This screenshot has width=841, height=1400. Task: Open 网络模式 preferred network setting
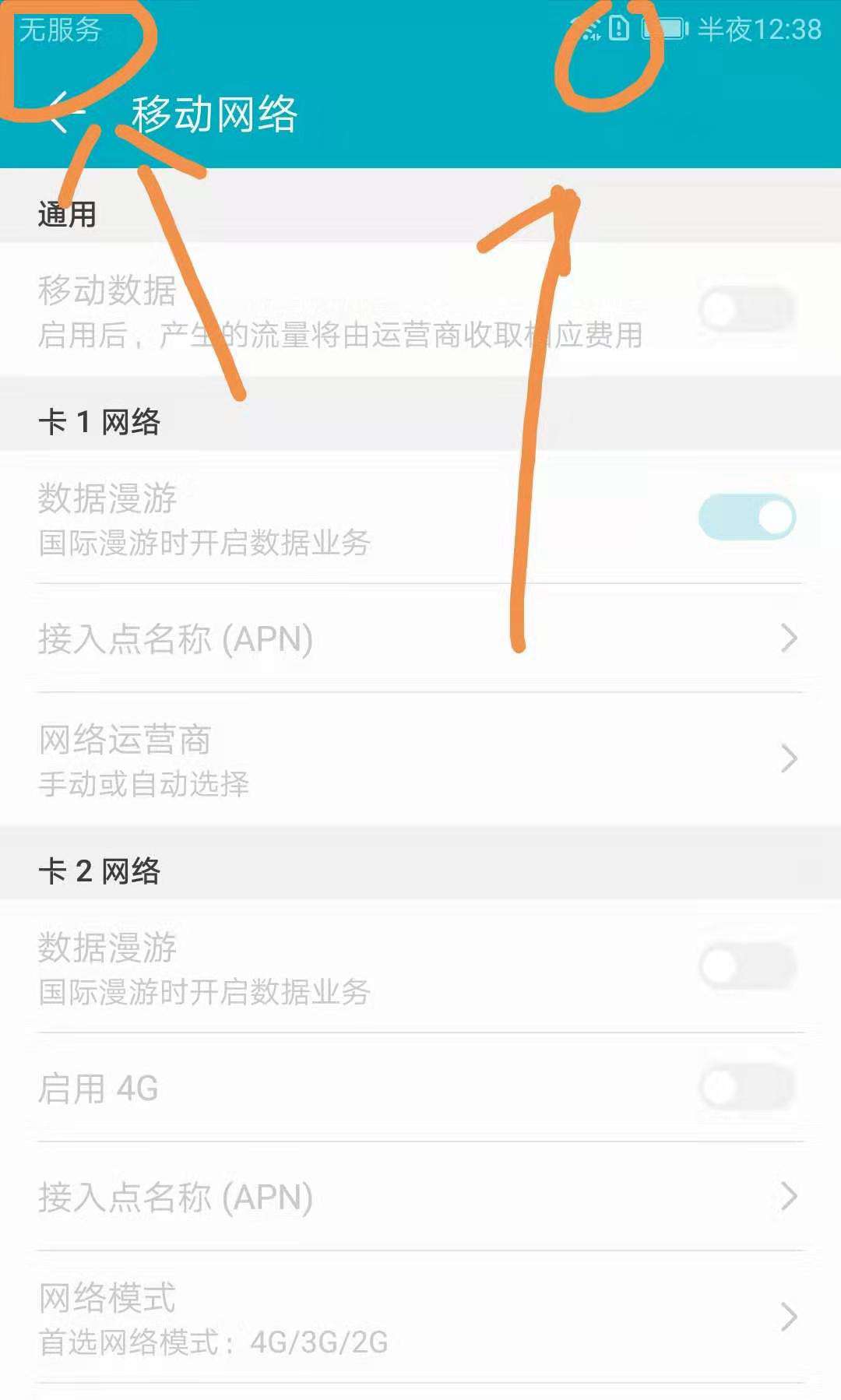coord(420,1317)
